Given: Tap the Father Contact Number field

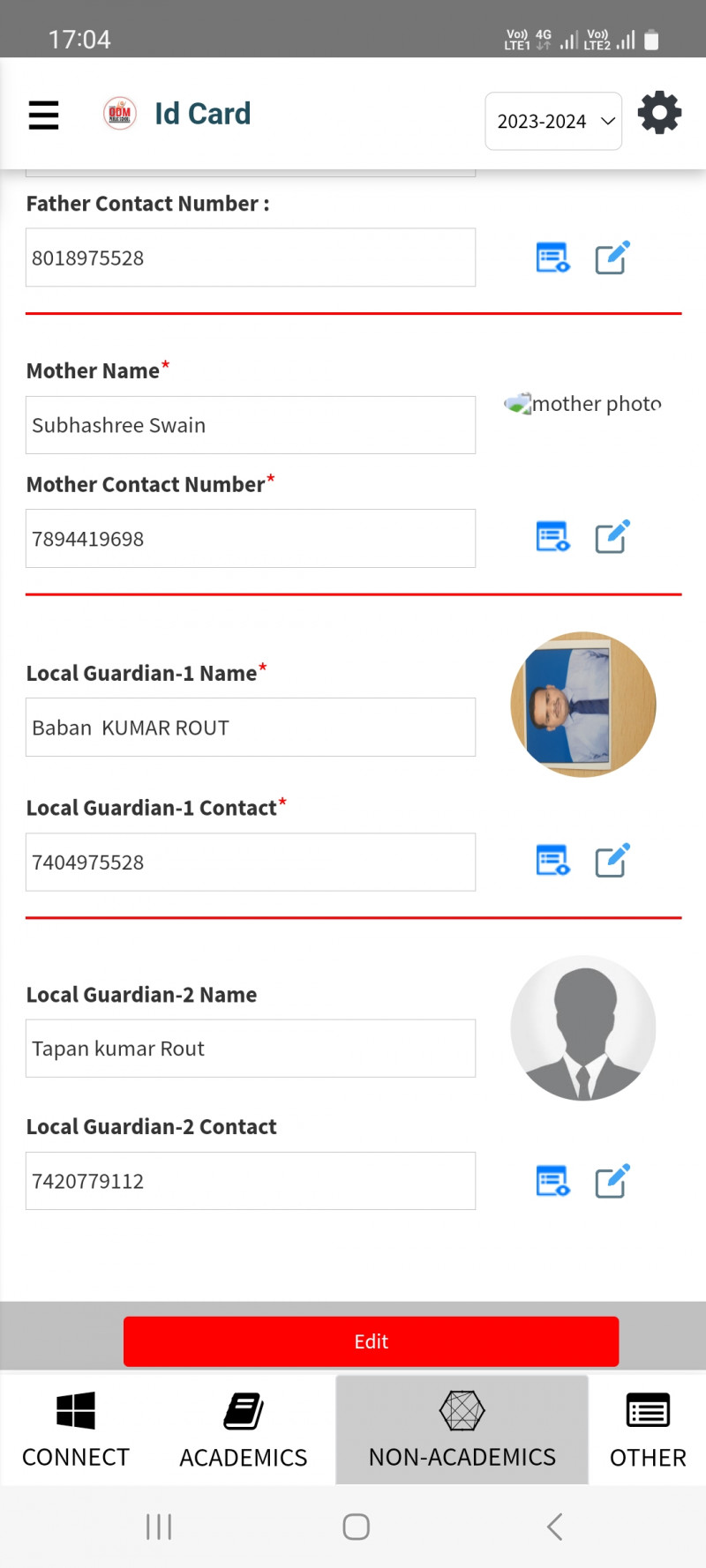Looking at the screenshot, I should click(251, 258).
